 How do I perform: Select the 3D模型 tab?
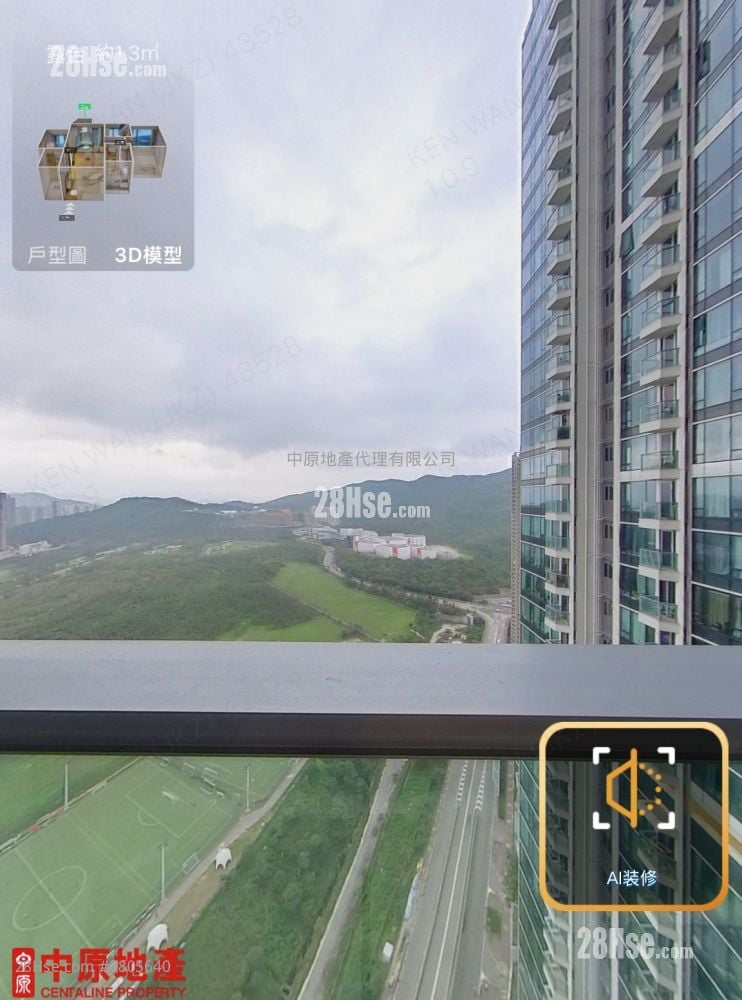click(148, 255)
